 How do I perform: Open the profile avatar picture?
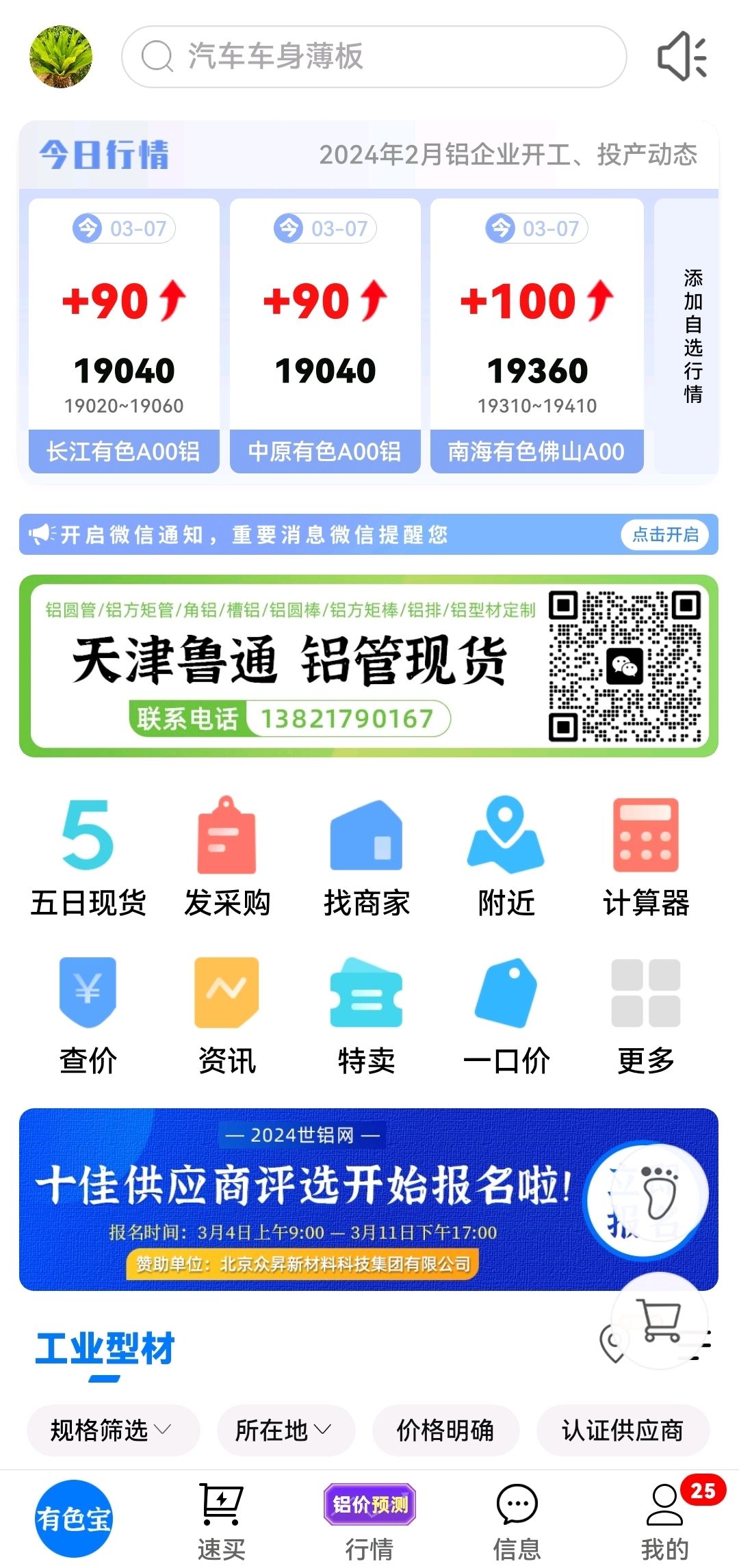point(61,57)
